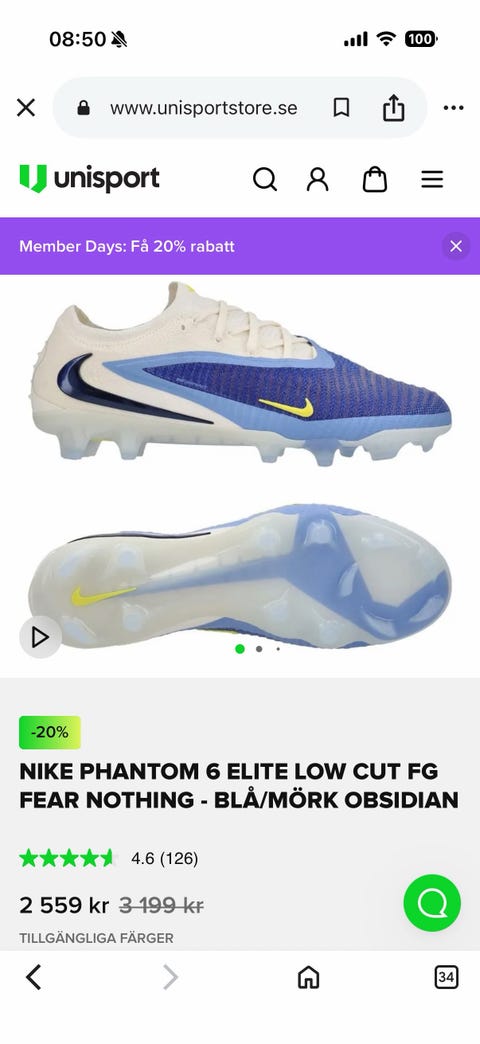Play the product video
Screen dimensions: 480x1044
tap(40, 637)
